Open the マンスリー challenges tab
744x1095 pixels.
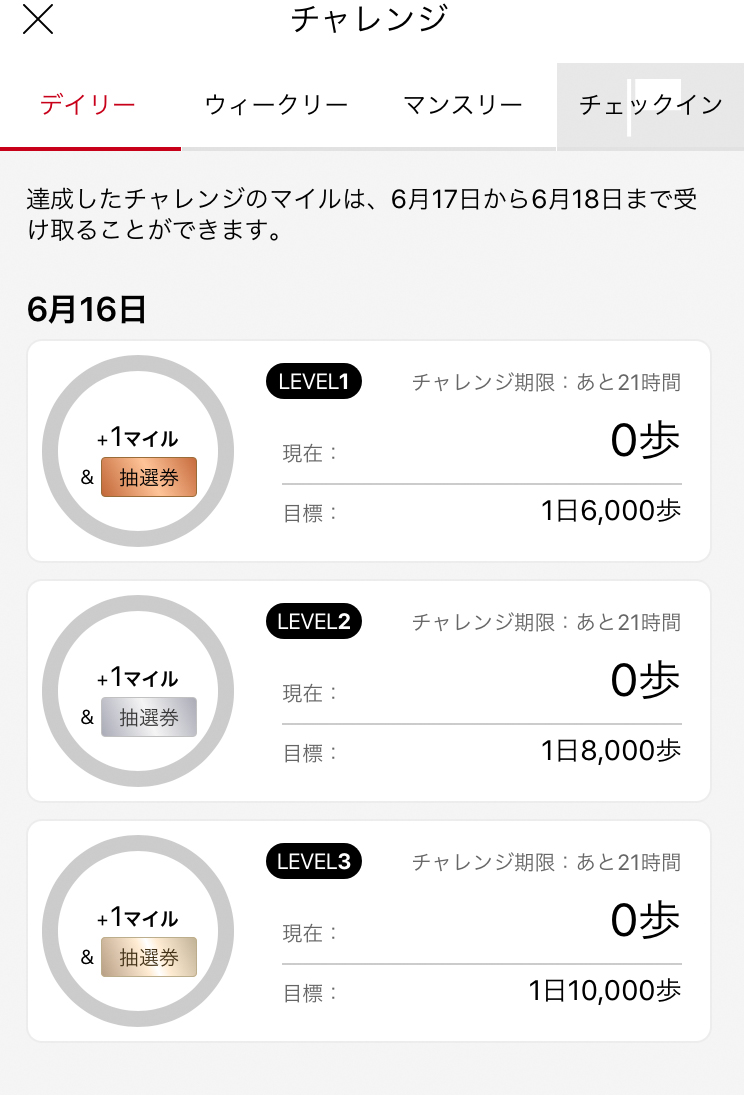click(x=463, y=103)
